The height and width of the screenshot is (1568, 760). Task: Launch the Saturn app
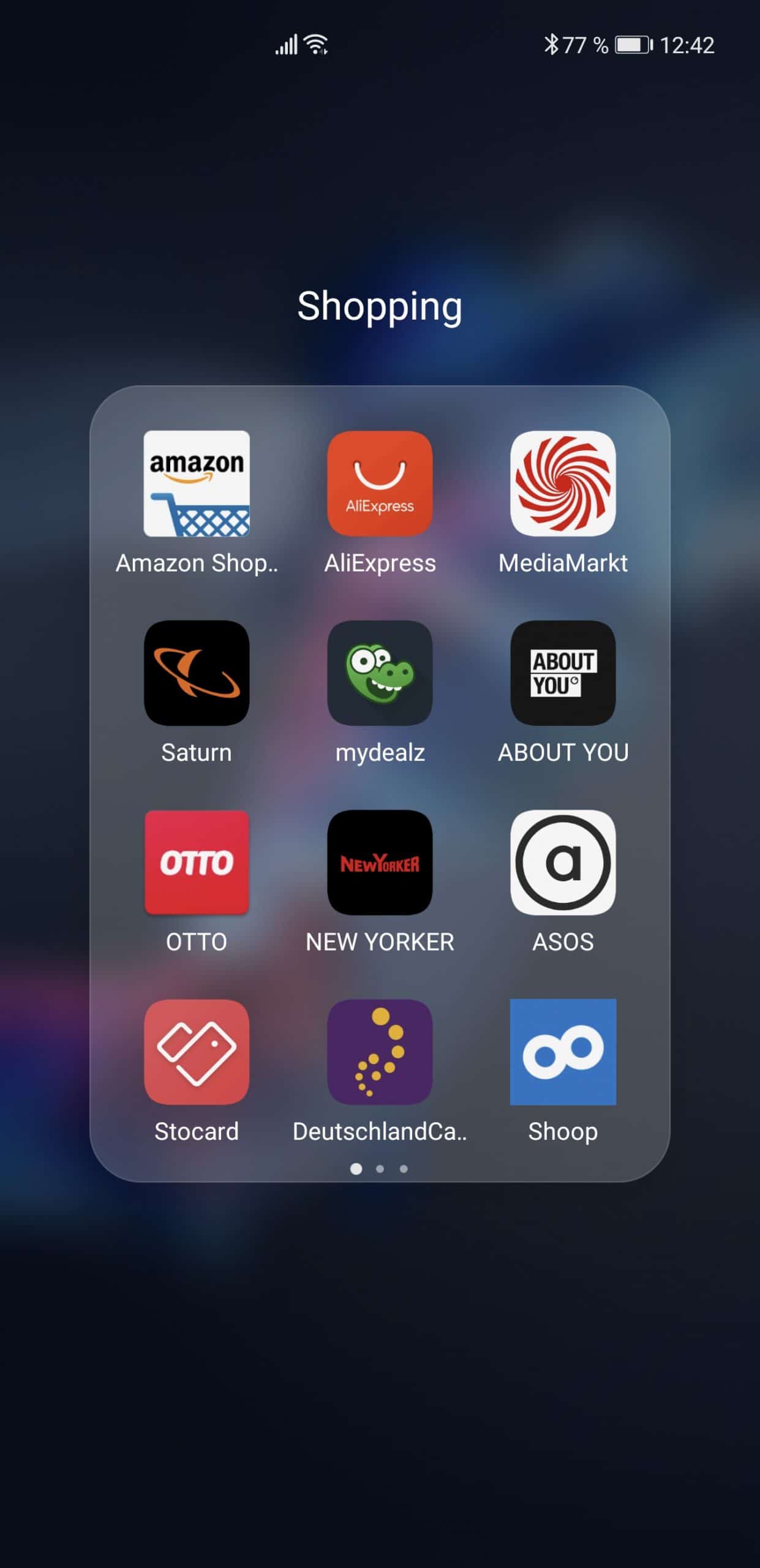tap(197, 673)
